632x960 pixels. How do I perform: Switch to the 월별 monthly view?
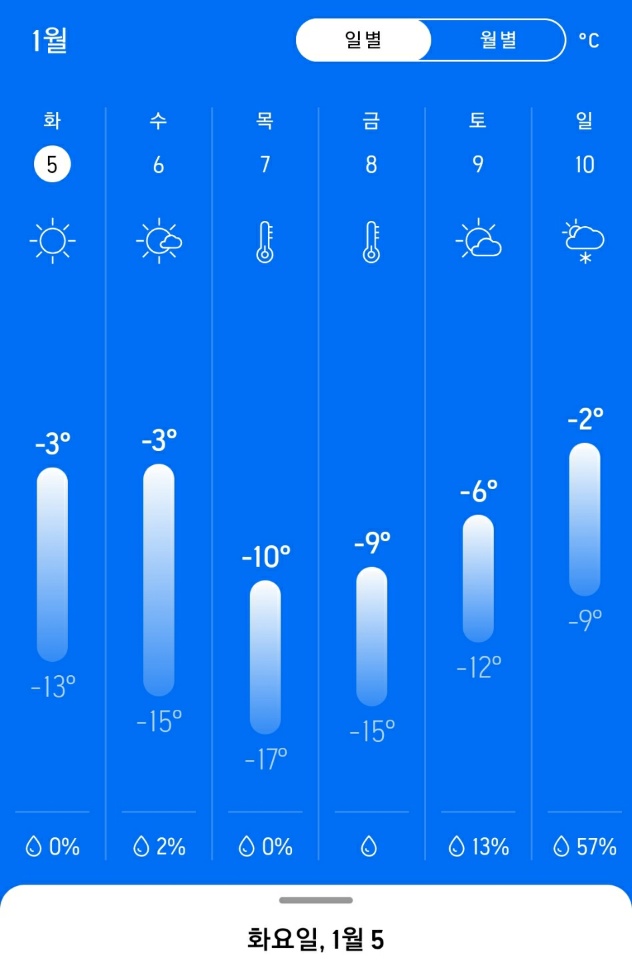(498, 41)
